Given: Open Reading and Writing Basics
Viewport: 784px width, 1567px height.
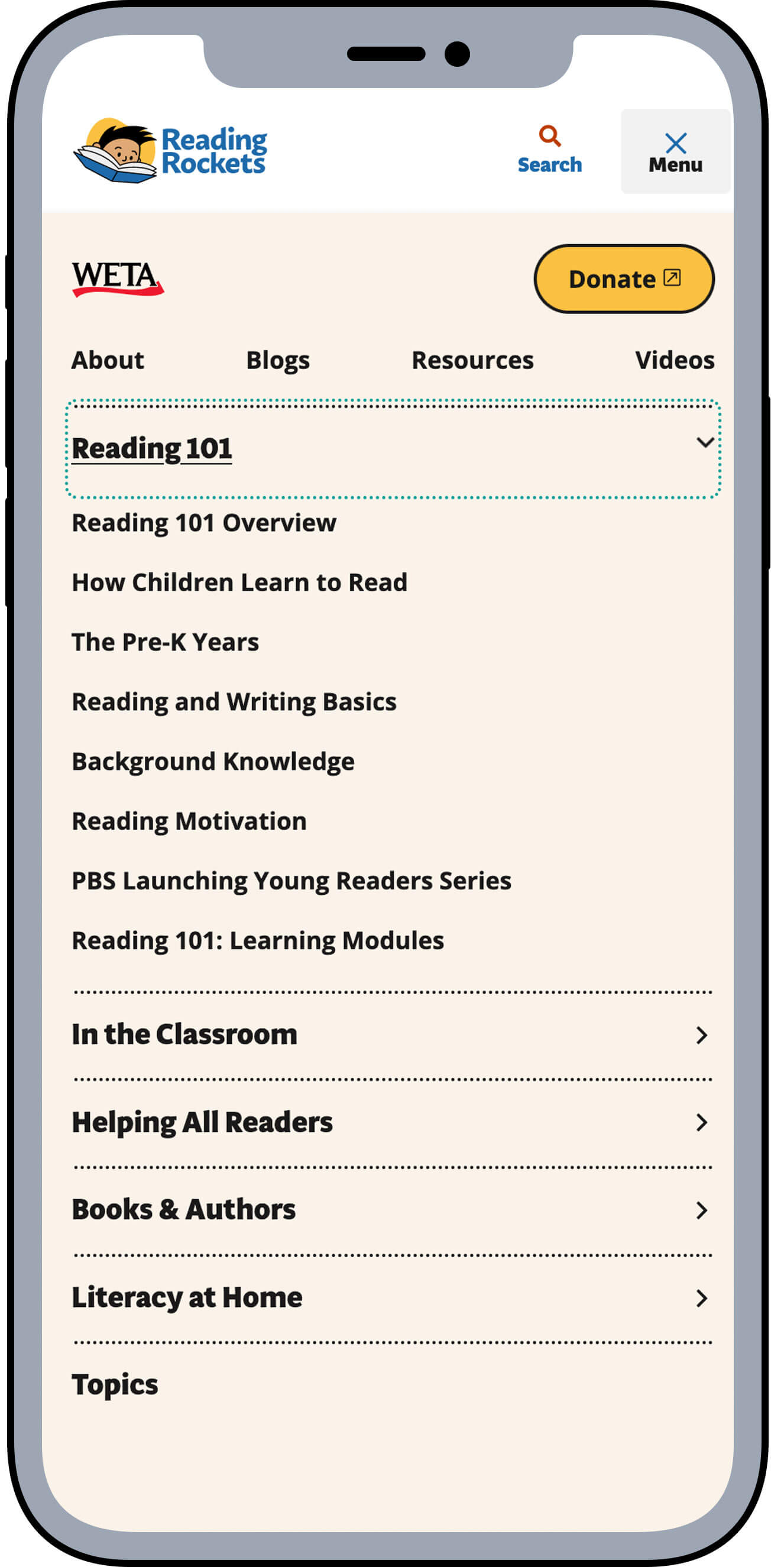Looking at the screenshot, I should pos(234,702).
